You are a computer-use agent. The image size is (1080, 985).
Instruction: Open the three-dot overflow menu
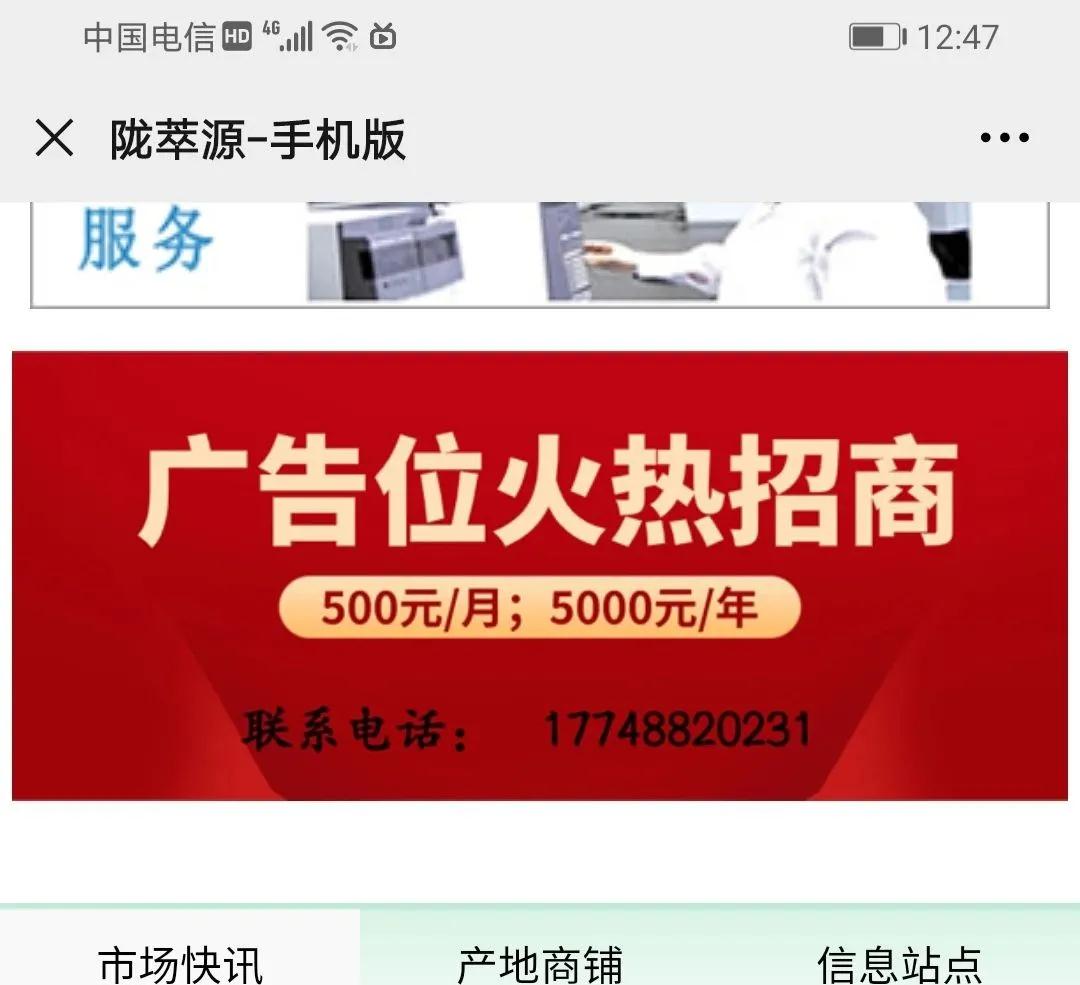pos(1004,138)
